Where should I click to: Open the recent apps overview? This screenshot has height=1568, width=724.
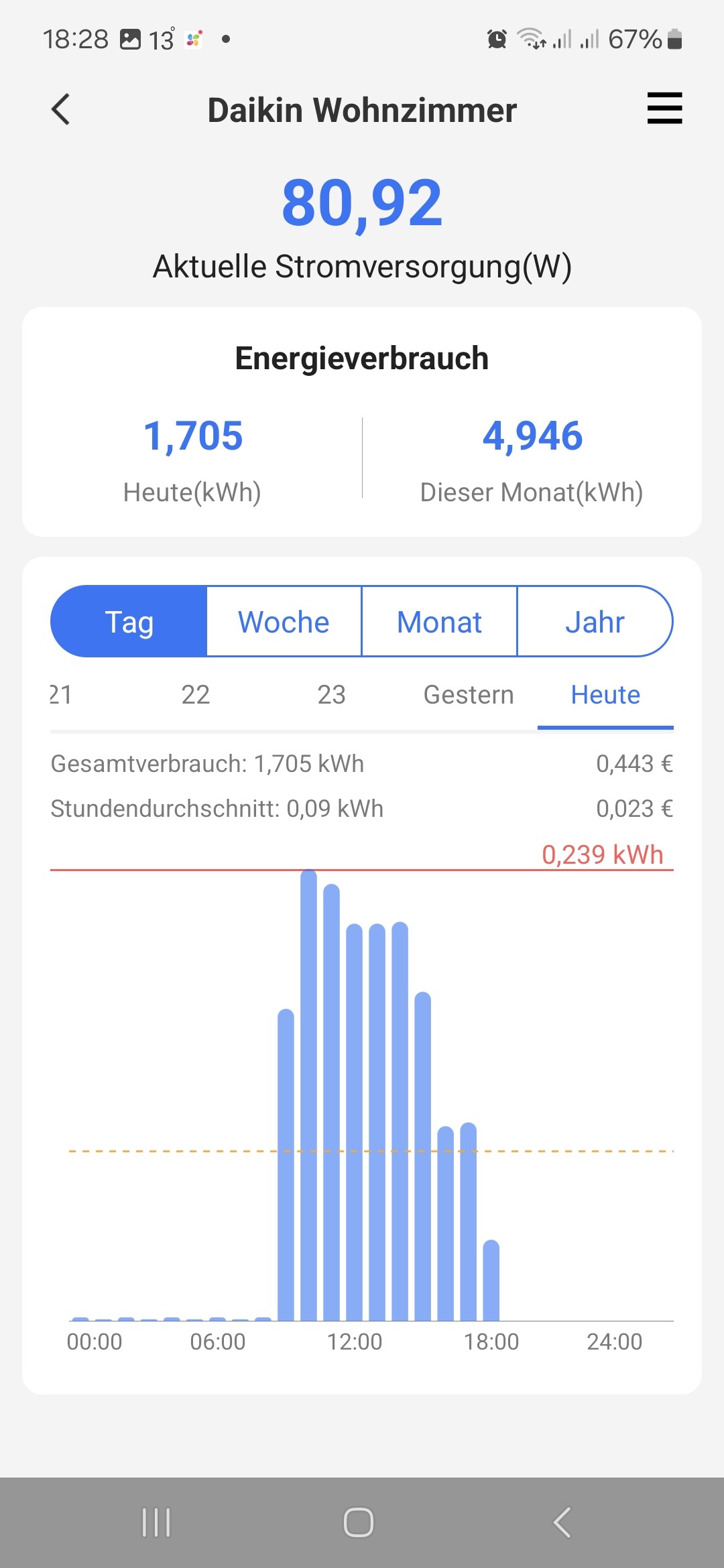pos(156,1522)
